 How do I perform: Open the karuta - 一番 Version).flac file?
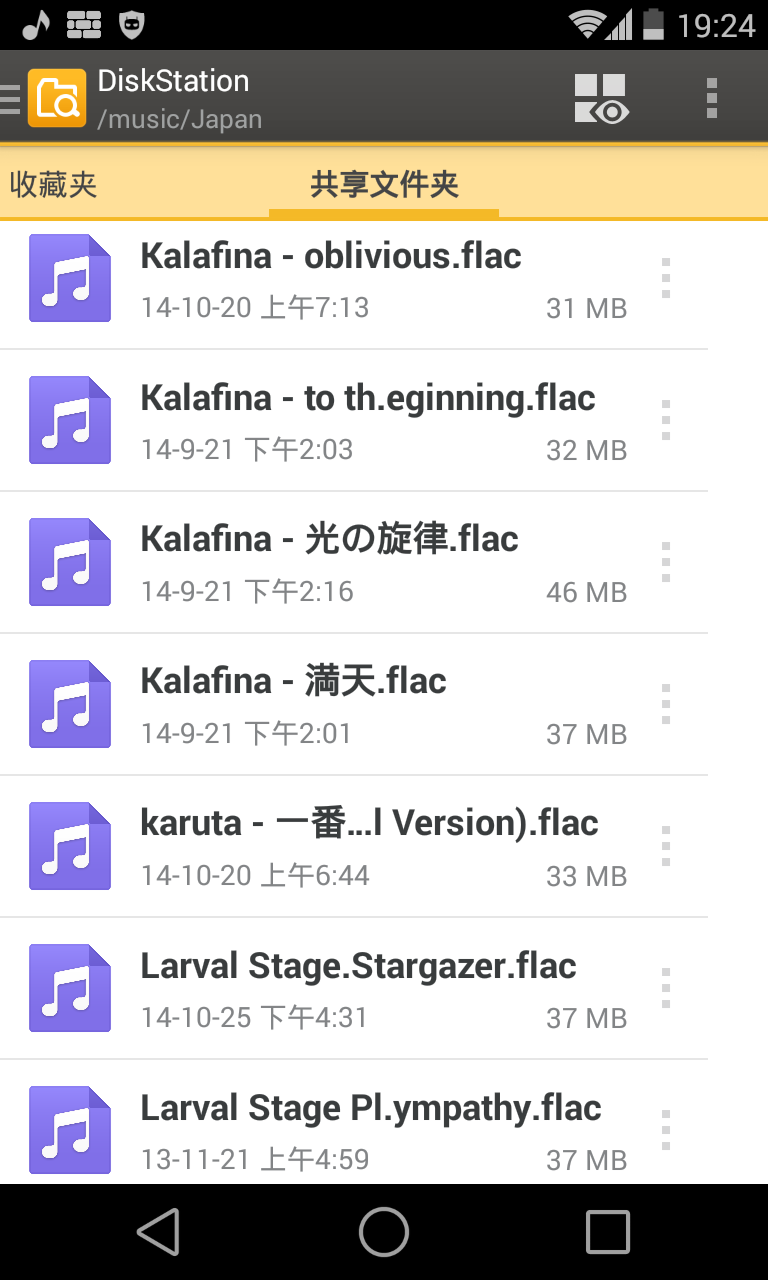(x=330, y=846)
